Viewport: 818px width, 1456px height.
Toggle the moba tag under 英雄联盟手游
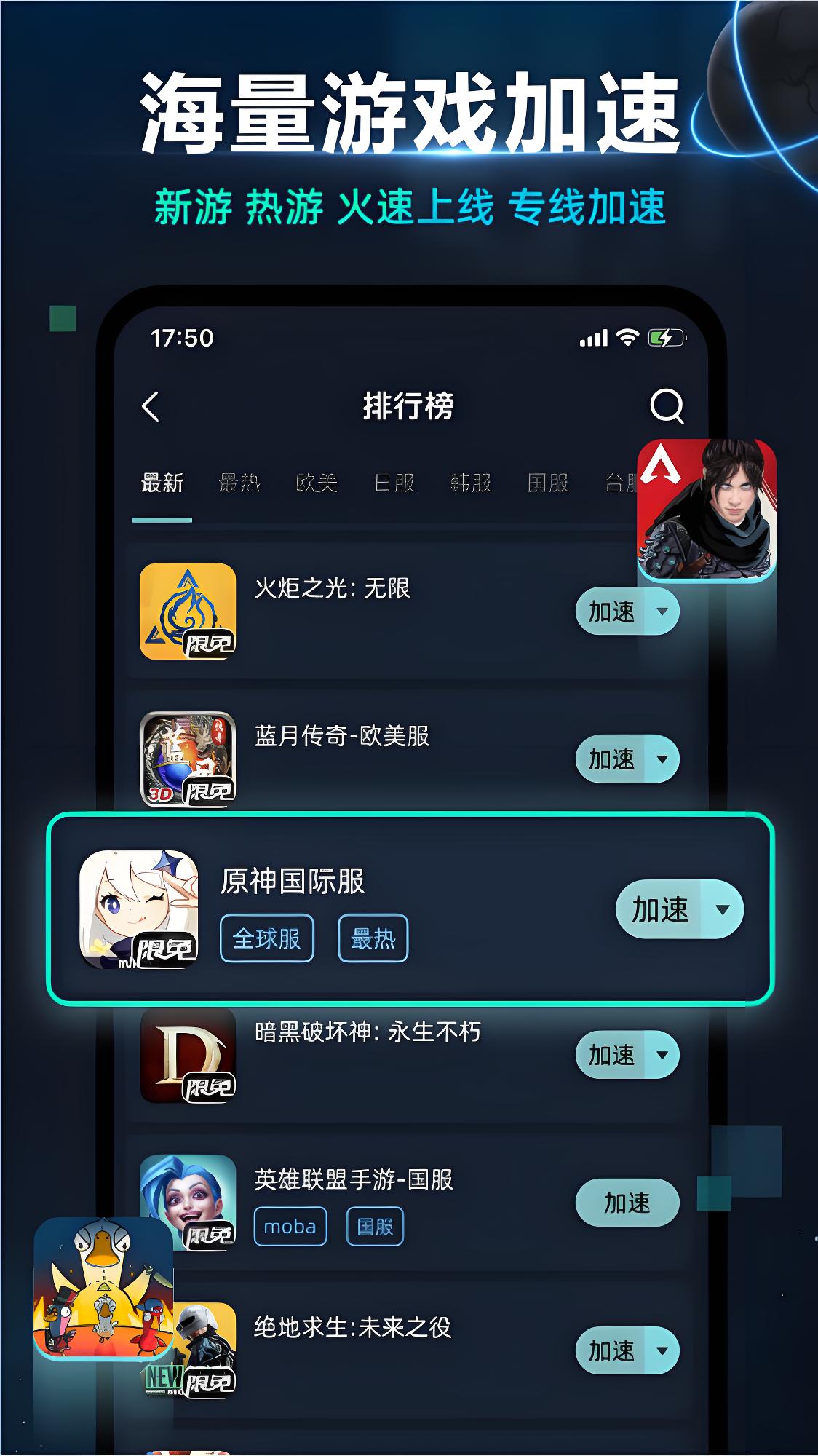click(x=290, y=1227)
